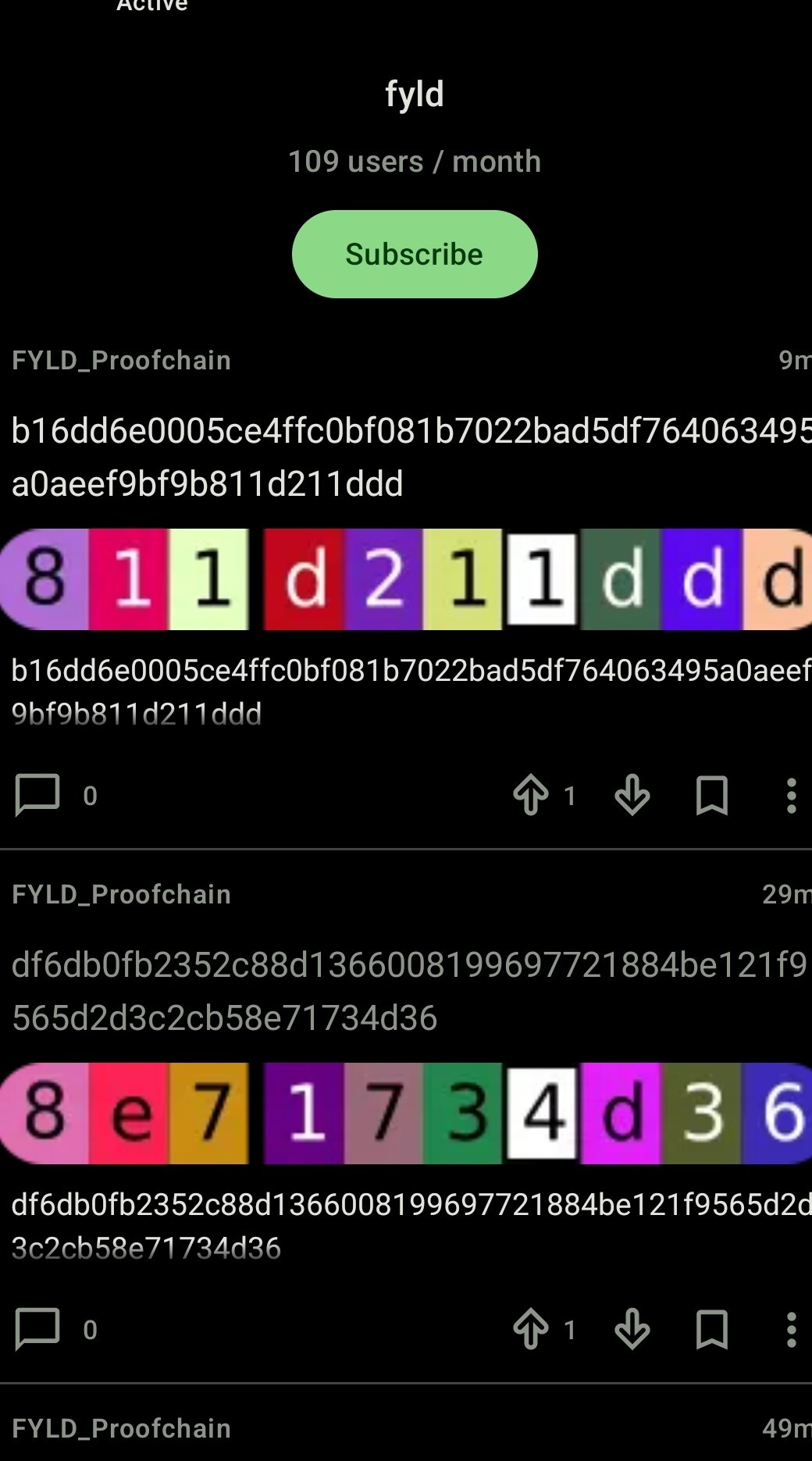This screenshot has width=812, height=1461.
Task: Open more options for the b16dd6e post
Action: point(791,795)
